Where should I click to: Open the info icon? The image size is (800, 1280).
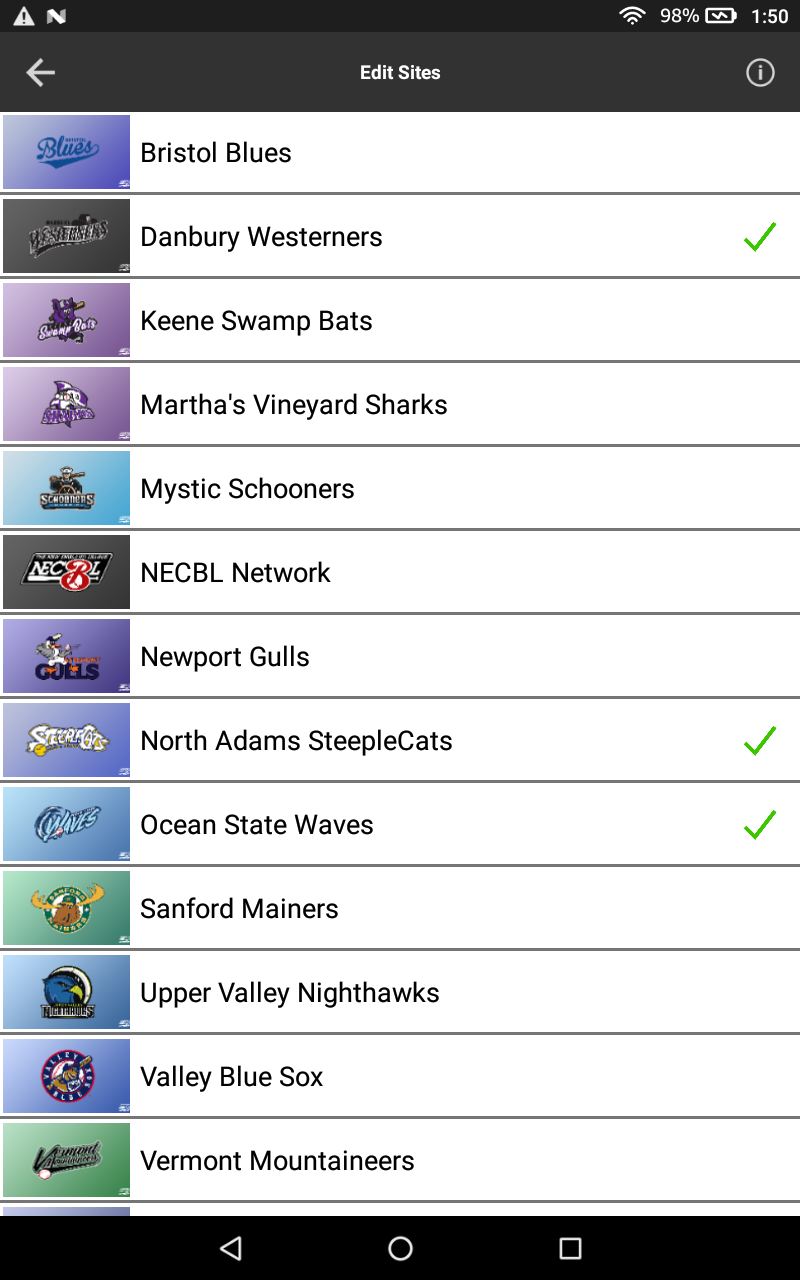760,72
